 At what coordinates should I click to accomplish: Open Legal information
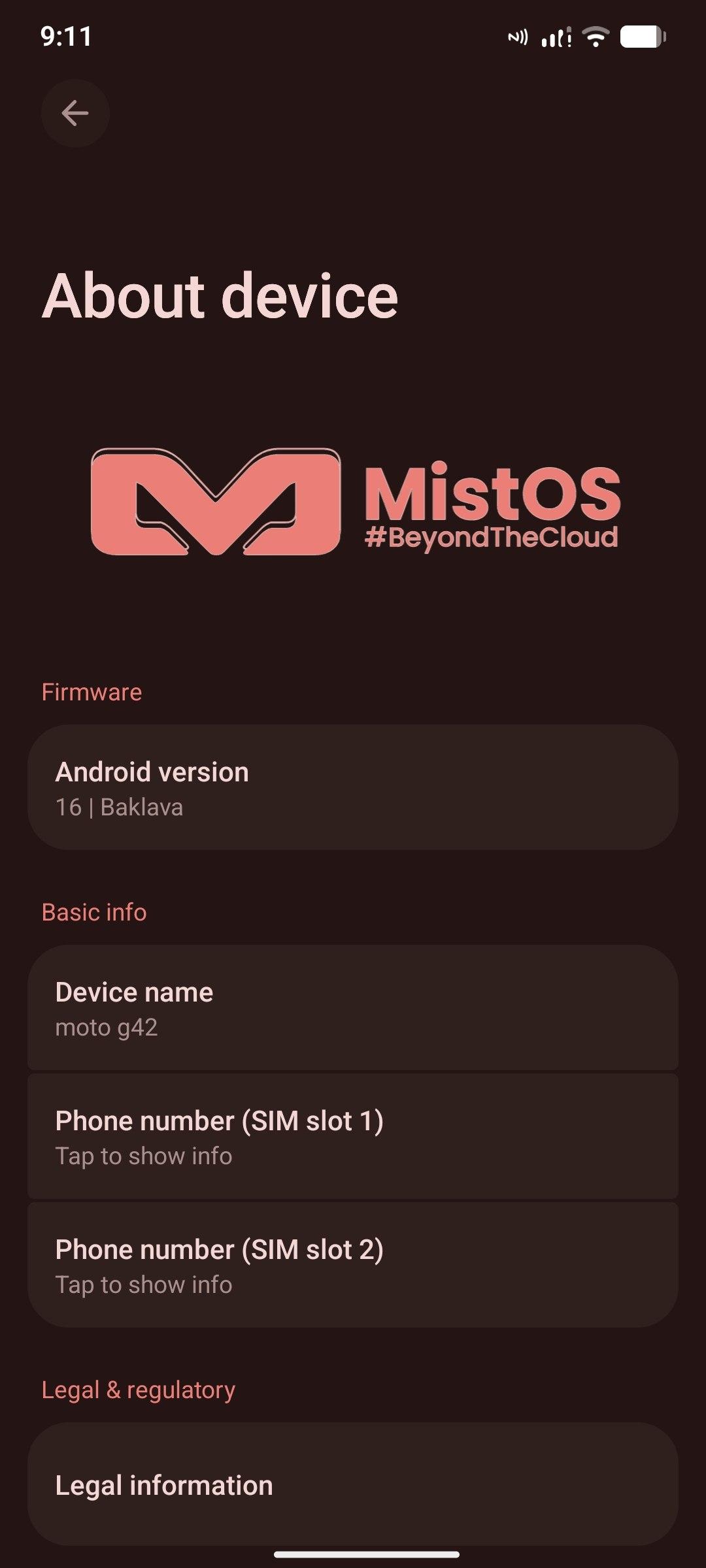pyautogui.click(x=353, y=1484)
